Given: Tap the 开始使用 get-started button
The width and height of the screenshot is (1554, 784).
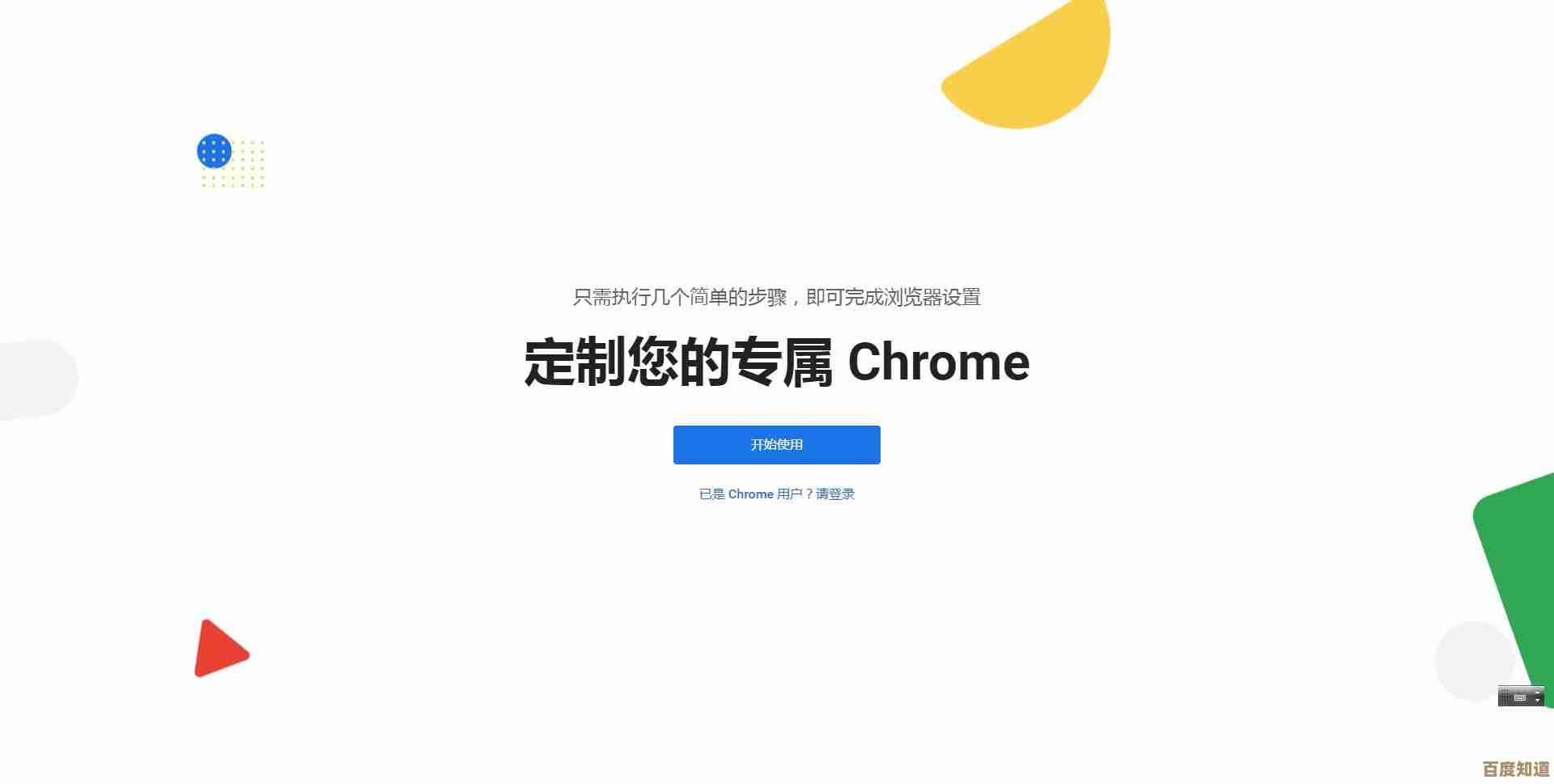Looking at the screenshot, I should (x=776, y=445).
